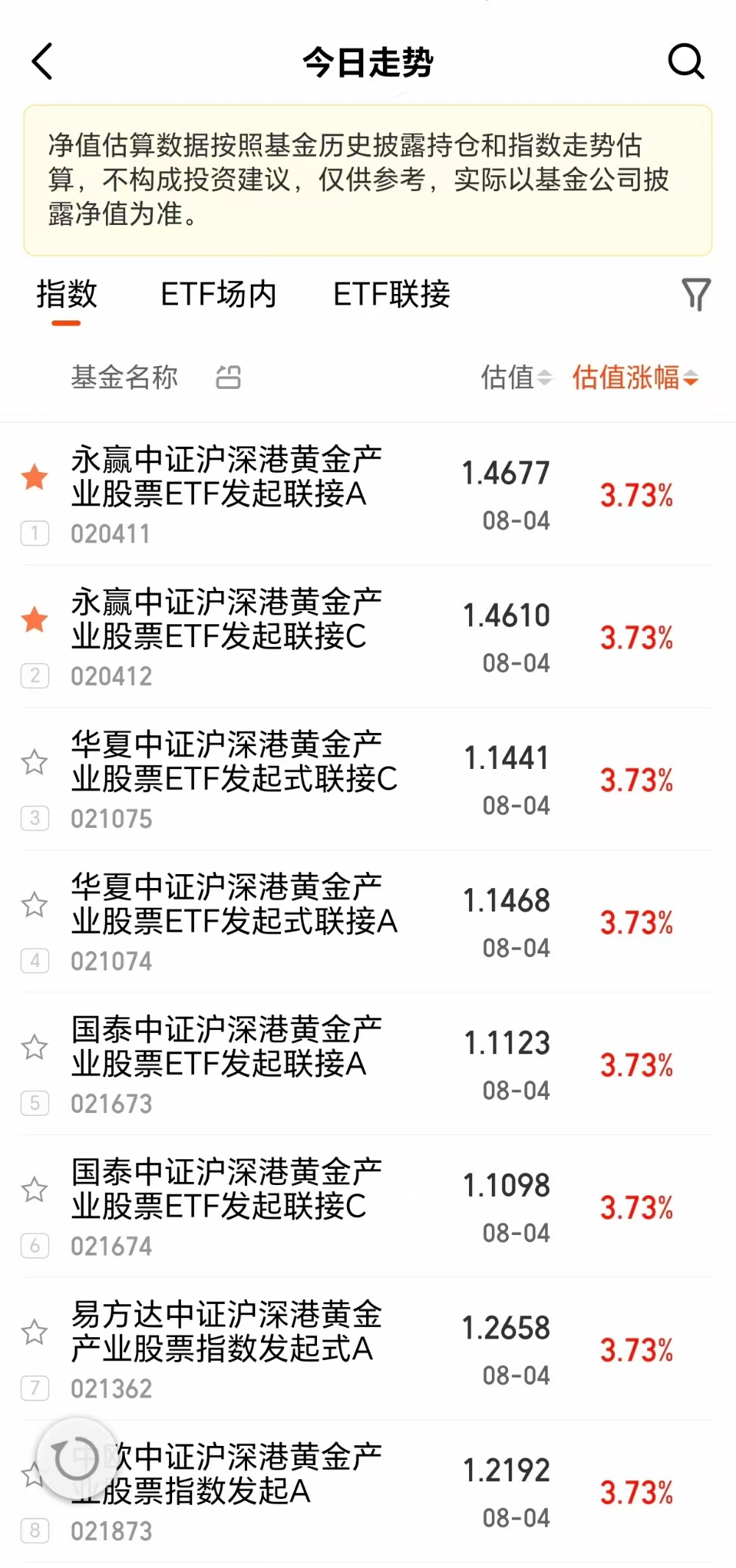The image size is (736, 1568).
Task: Switch to the ETF场内 tab
Action: [218, 293]
